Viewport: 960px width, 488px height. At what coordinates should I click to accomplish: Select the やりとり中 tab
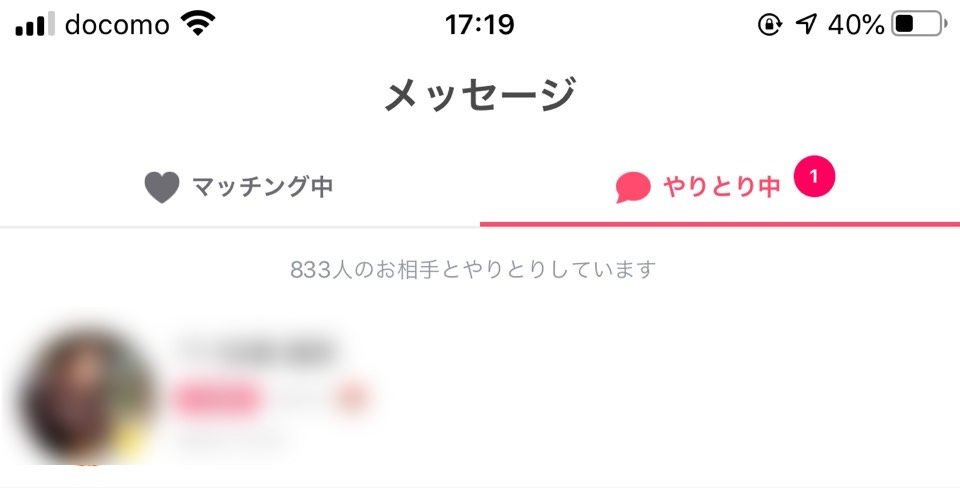coord(719,187)
